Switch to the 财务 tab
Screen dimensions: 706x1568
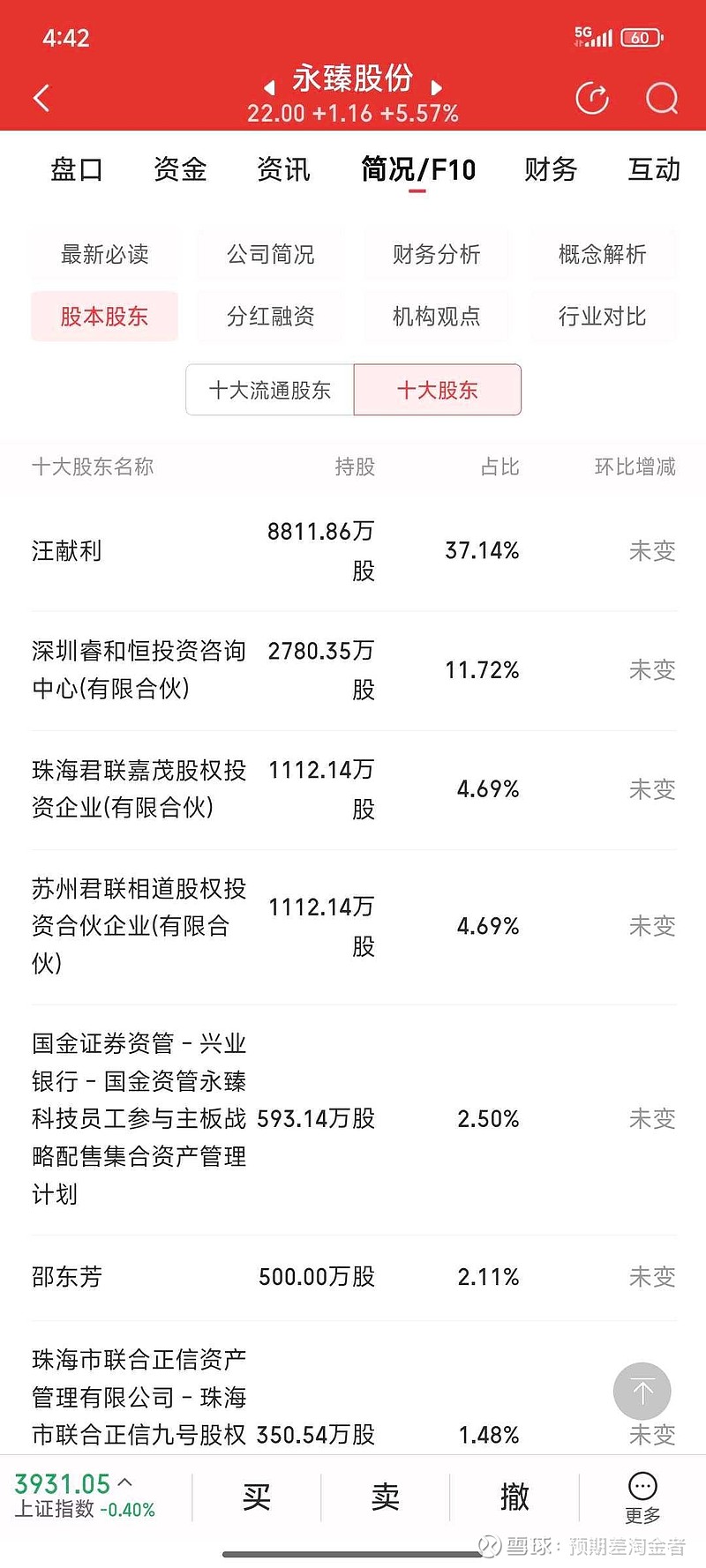(x=551, y=169)
